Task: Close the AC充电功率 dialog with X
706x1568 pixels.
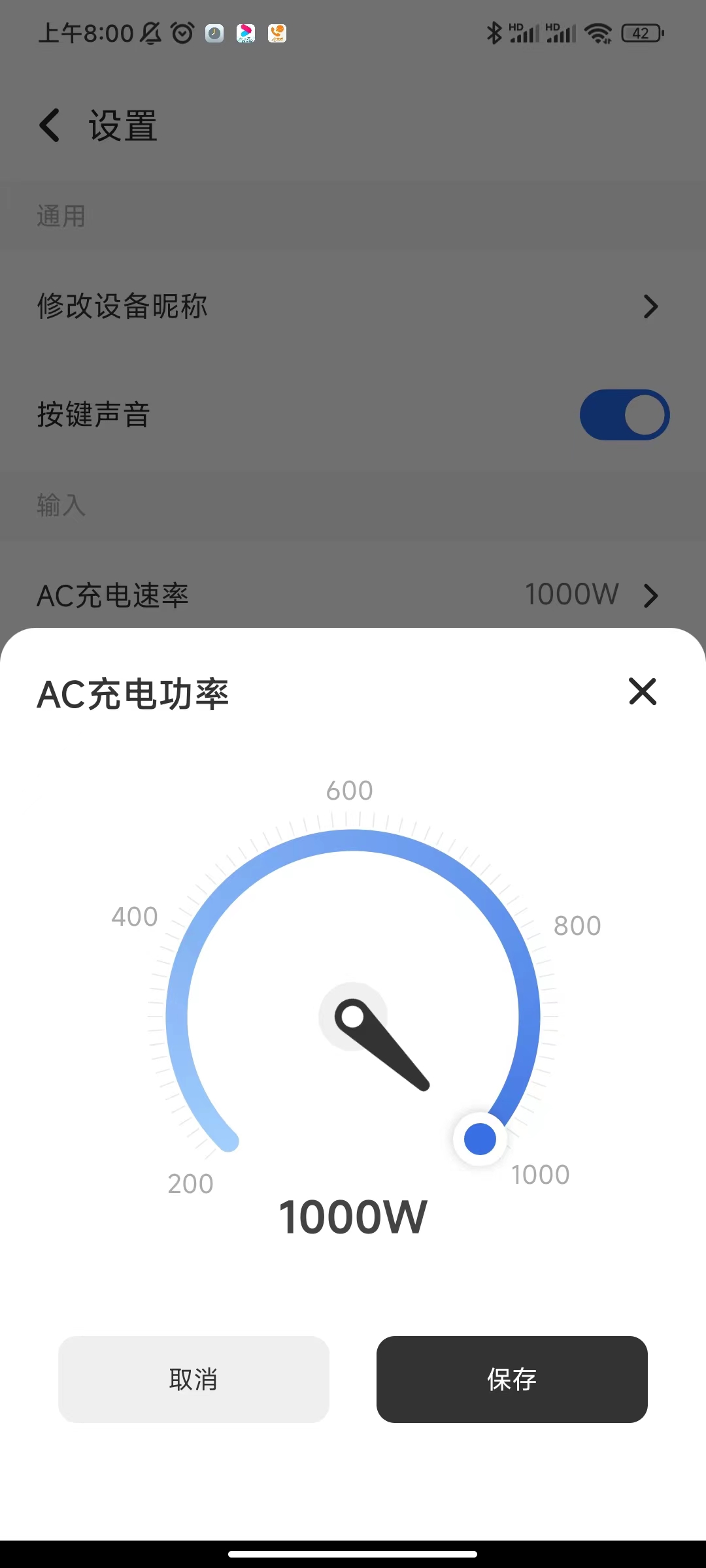Action: [642, 691]
